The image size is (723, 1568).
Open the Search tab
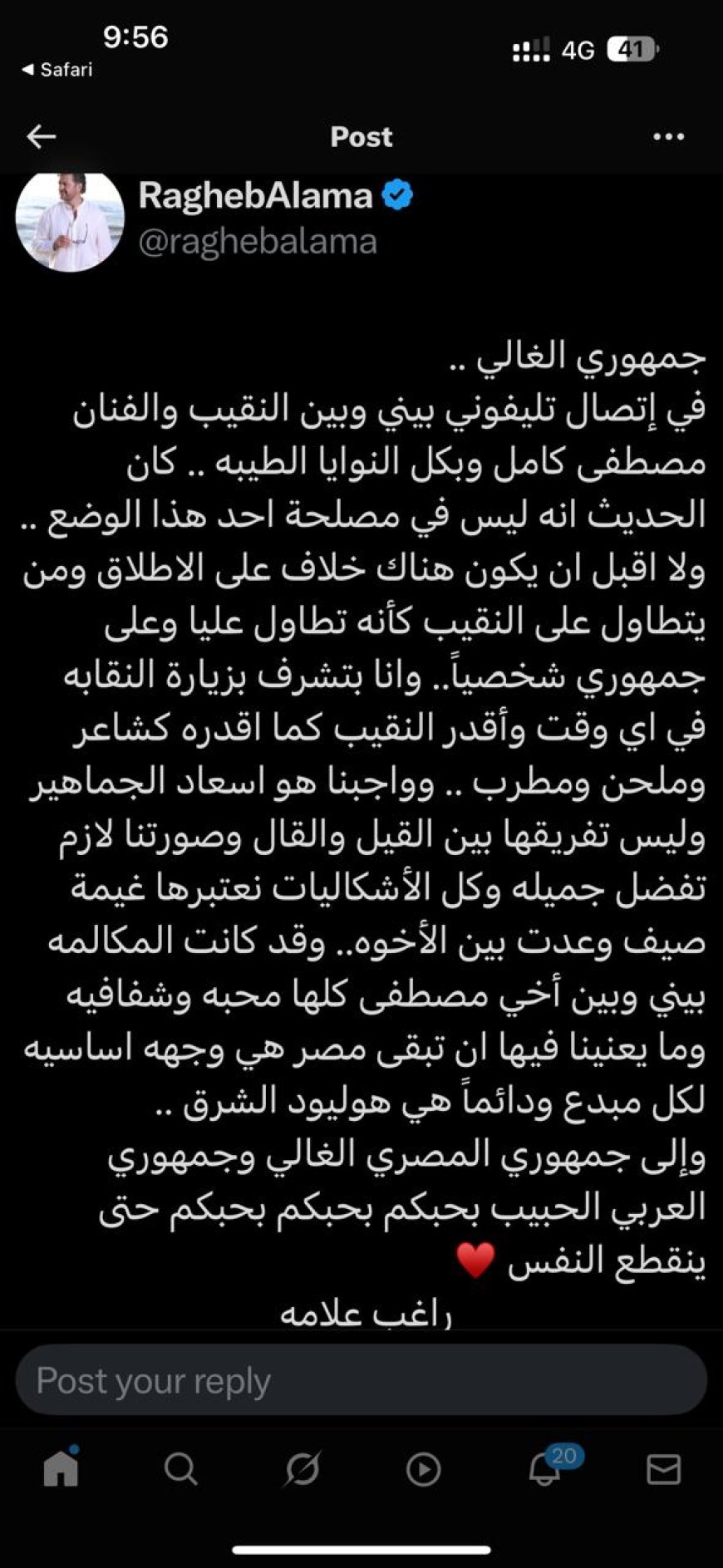180,1469
